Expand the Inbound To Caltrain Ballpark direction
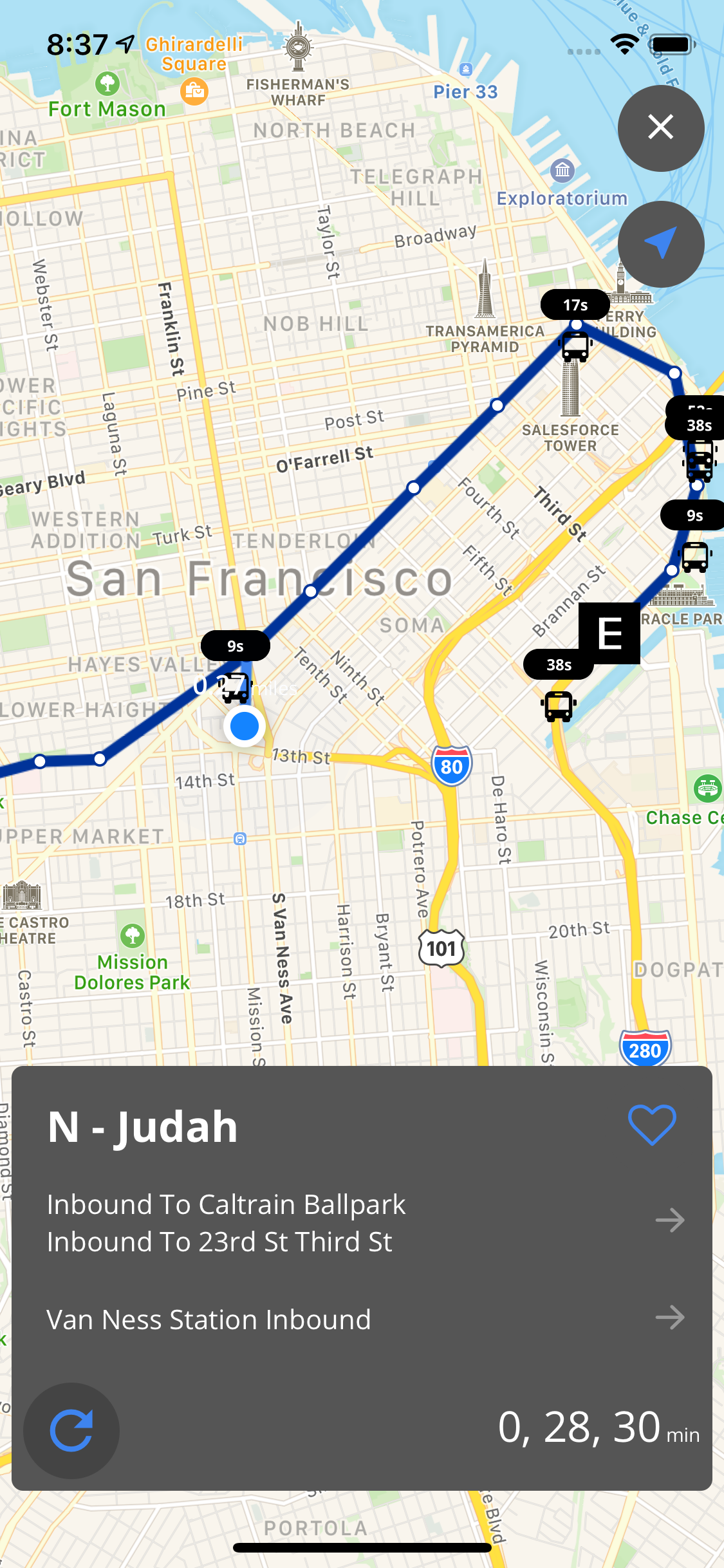The image size is (724, 1568). [x=226, y=1204]
